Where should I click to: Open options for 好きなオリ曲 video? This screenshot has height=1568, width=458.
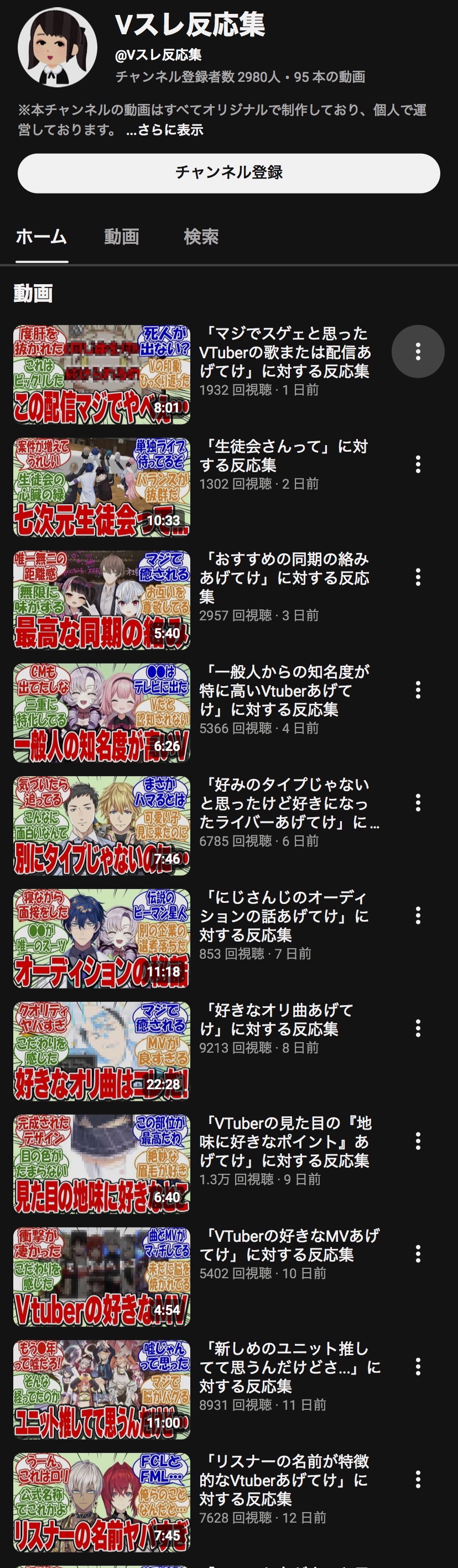coord(418,1028)
